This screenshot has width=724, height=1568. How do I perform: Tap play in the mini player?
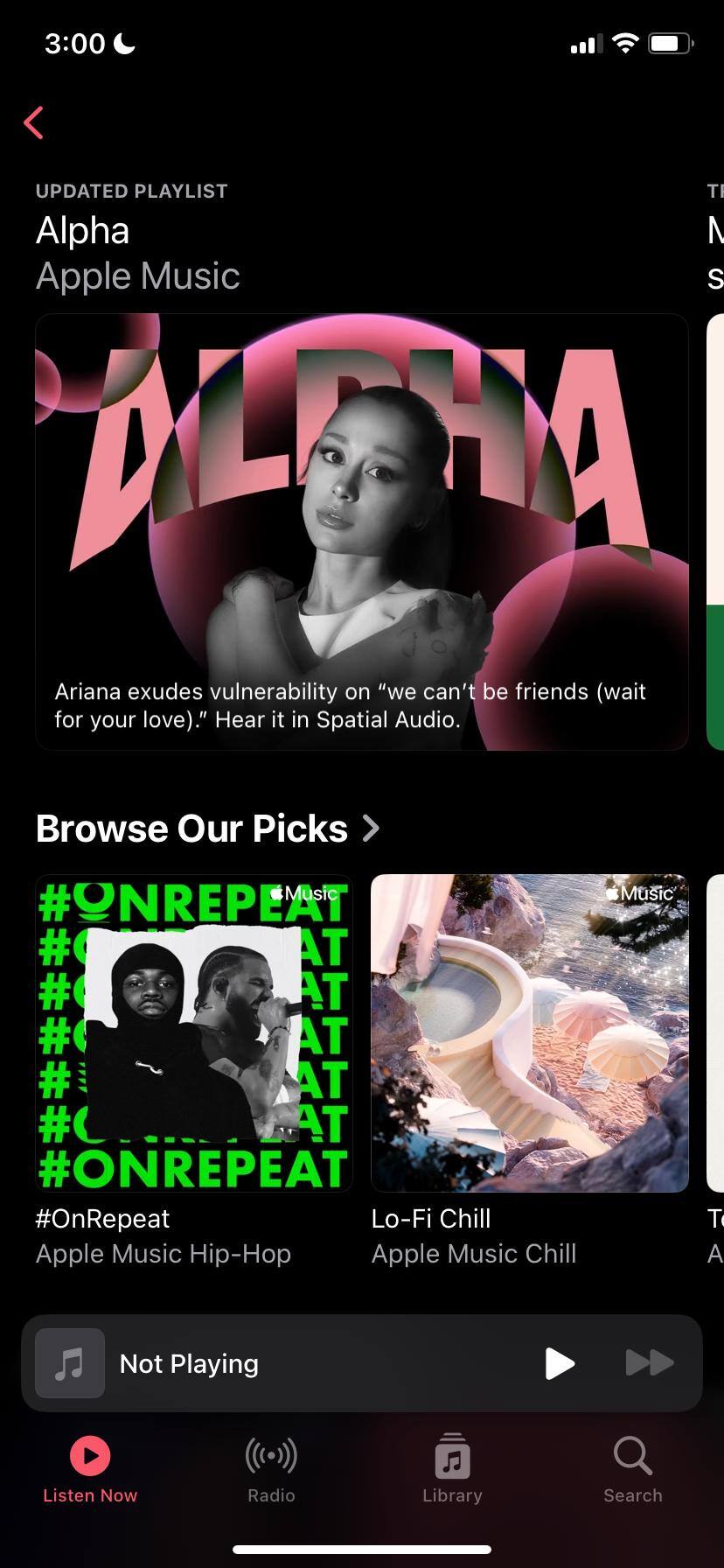[559, 1363]
